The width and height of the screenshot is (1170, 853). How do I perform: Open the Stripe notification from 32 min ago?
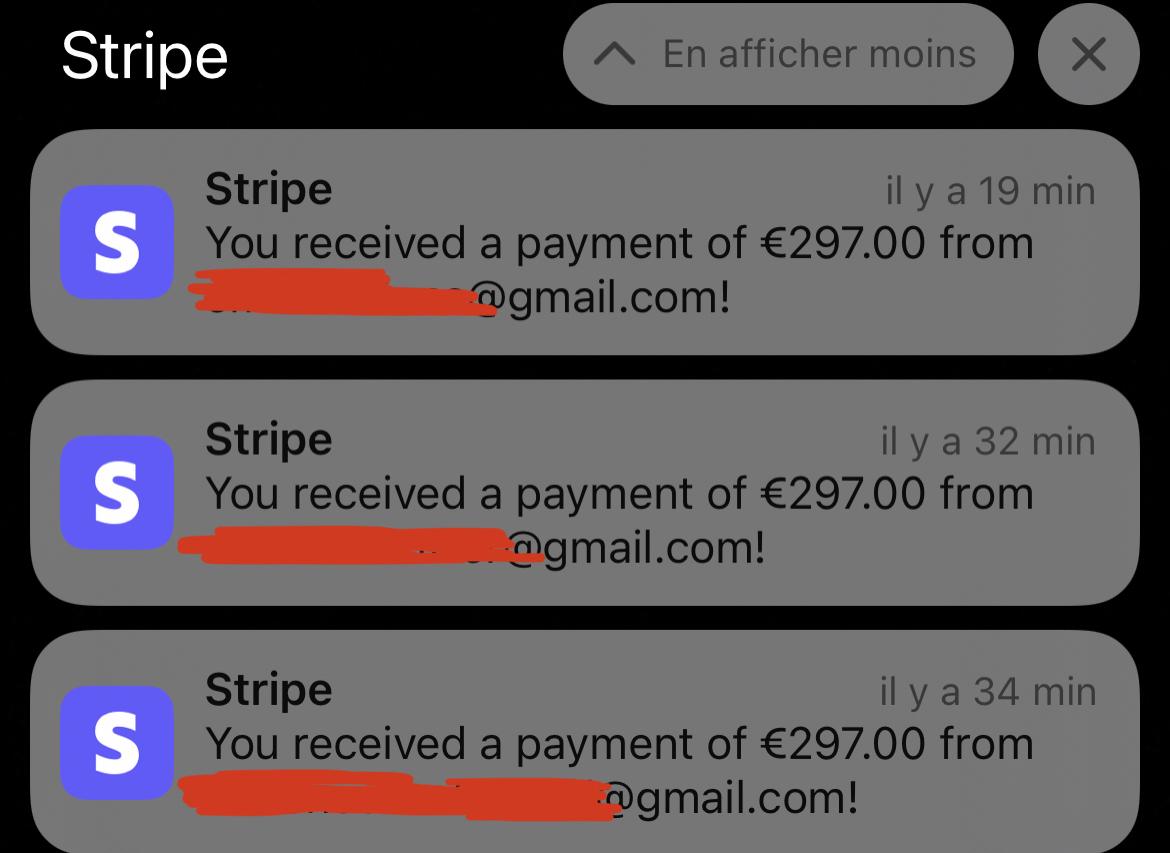(585, 493)
